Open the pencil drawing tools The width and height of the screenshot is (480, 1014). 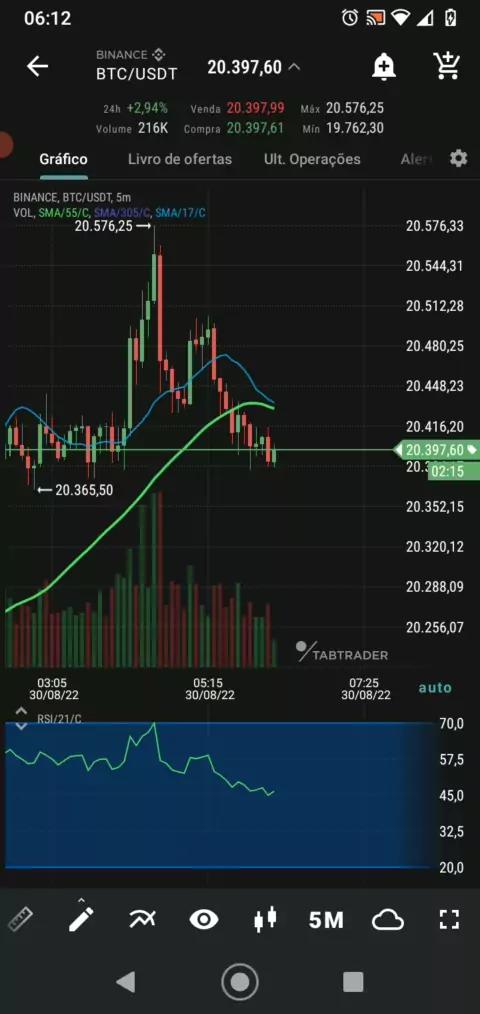[81, 916]
